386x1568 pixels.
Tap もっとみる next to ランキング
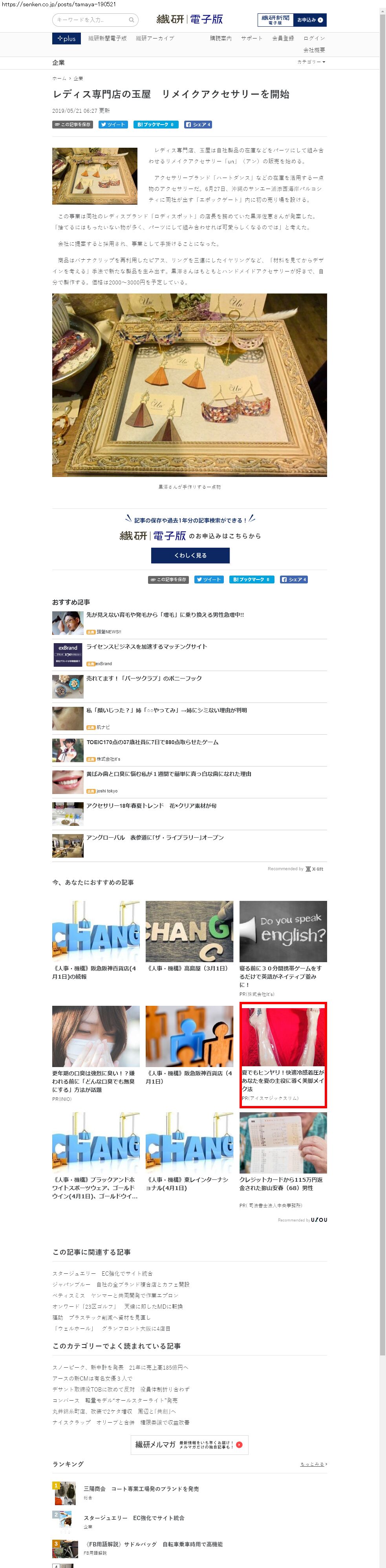pos(313,1464)
